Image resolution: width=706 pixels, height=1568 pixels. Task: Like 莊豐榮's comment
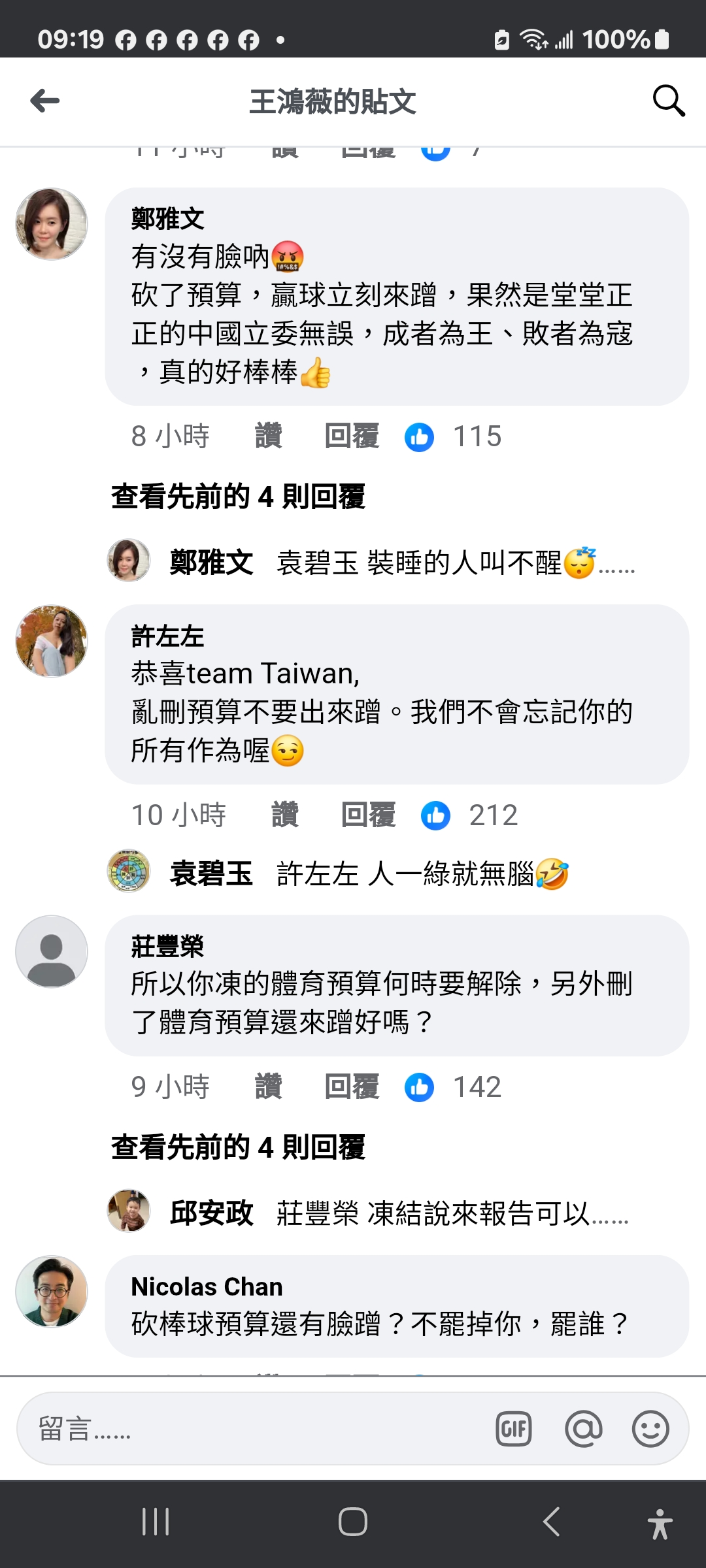point(268,1087)
